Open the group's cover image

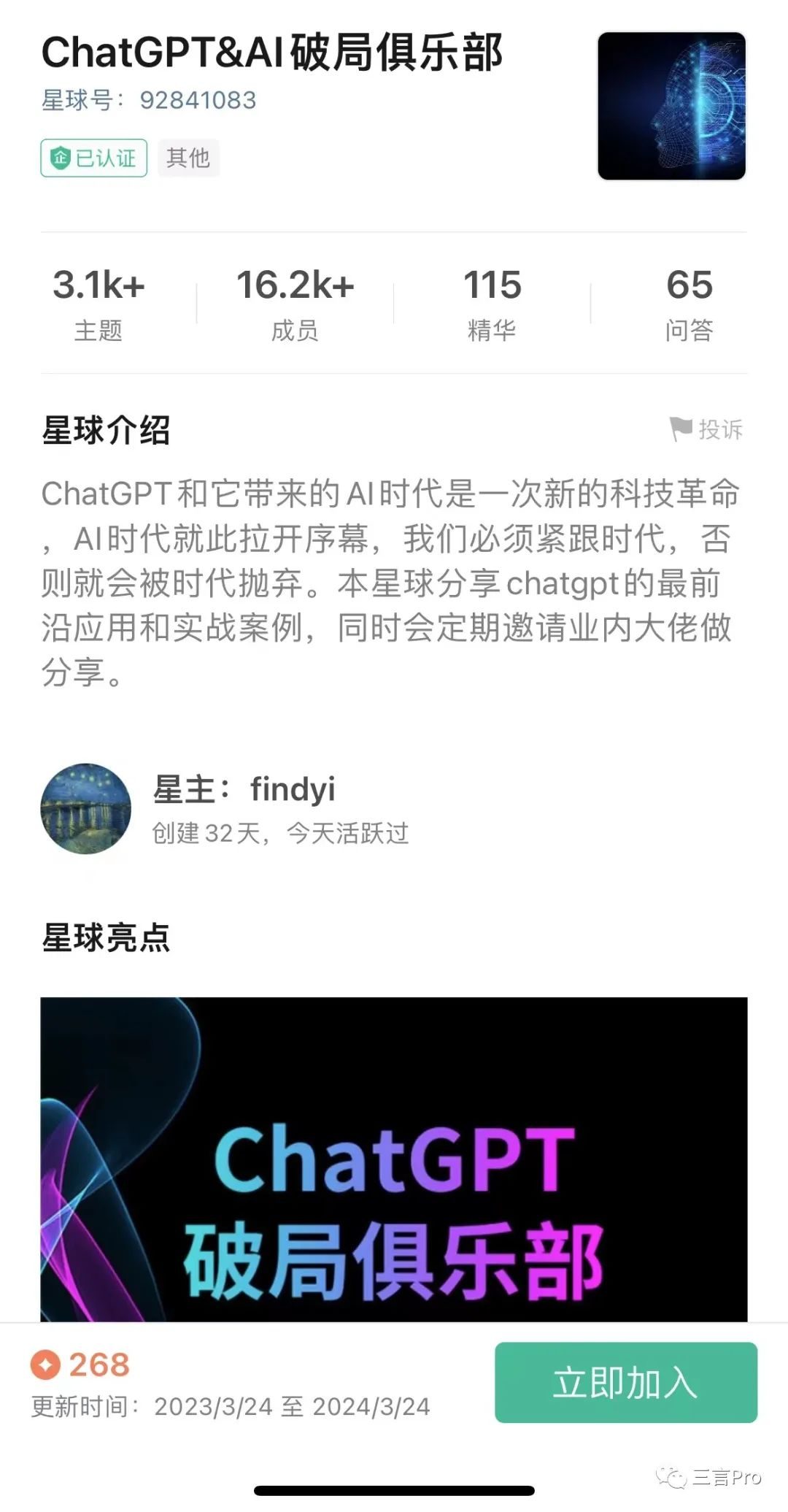(671, 106)
